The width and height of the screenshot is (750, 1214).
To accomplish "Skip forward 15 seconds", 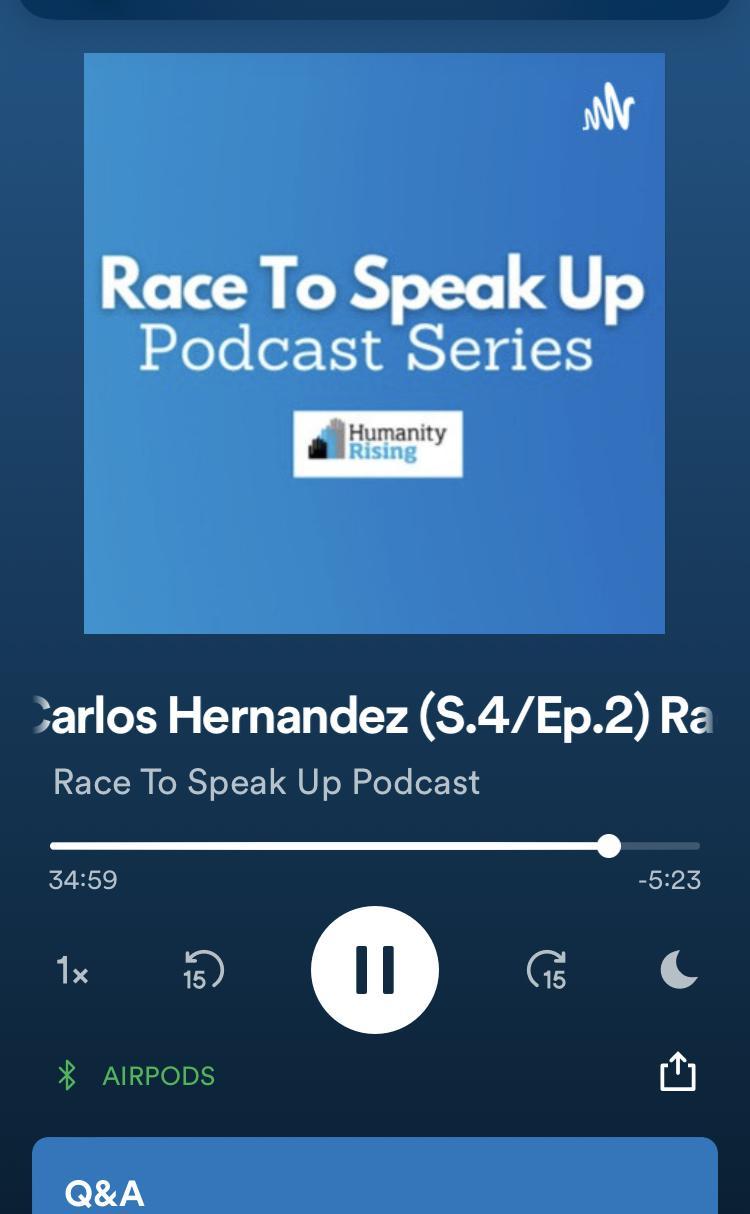I will 547,970.
